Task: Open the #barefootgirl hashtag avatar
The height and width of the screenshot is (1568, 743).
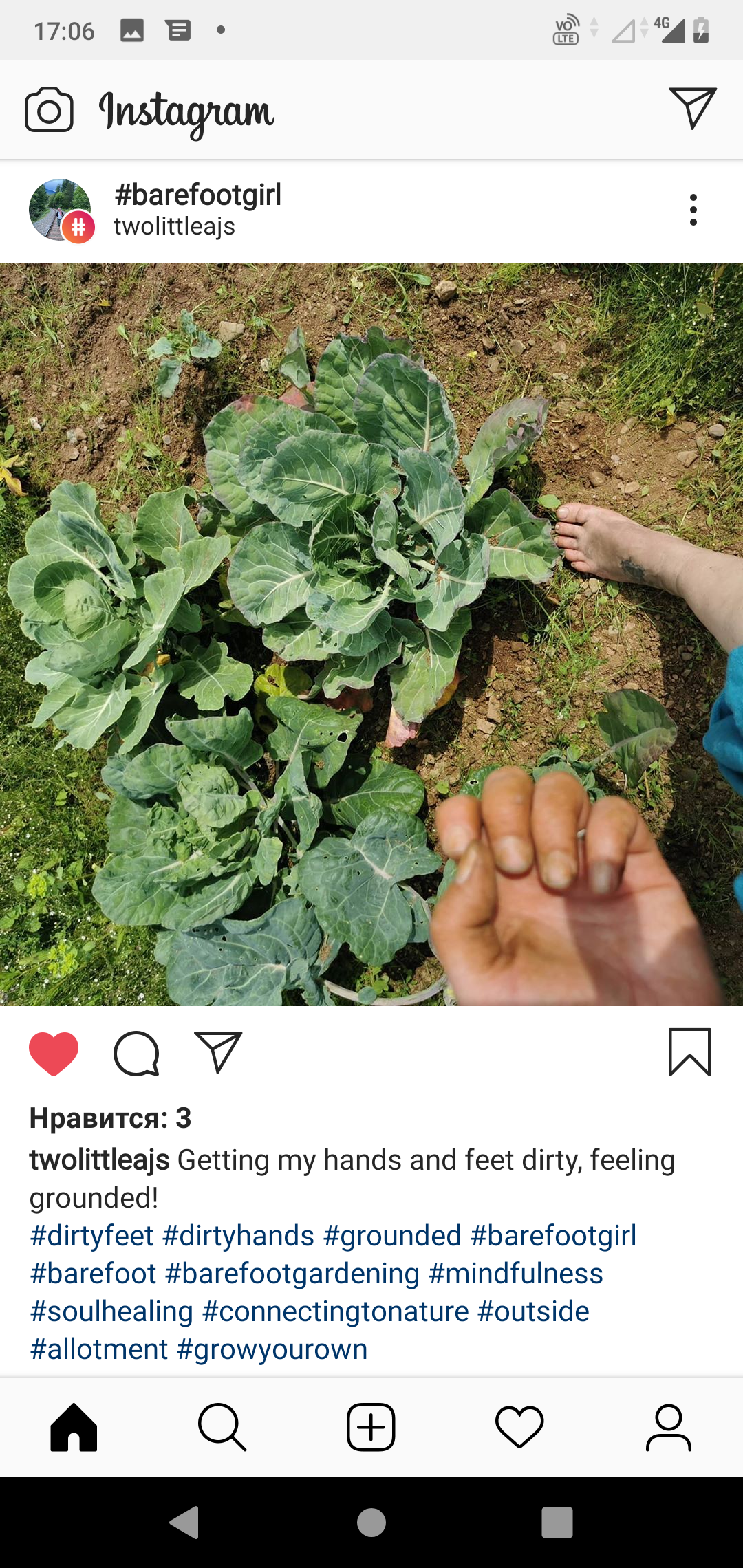Action: (x=61, y=210)
